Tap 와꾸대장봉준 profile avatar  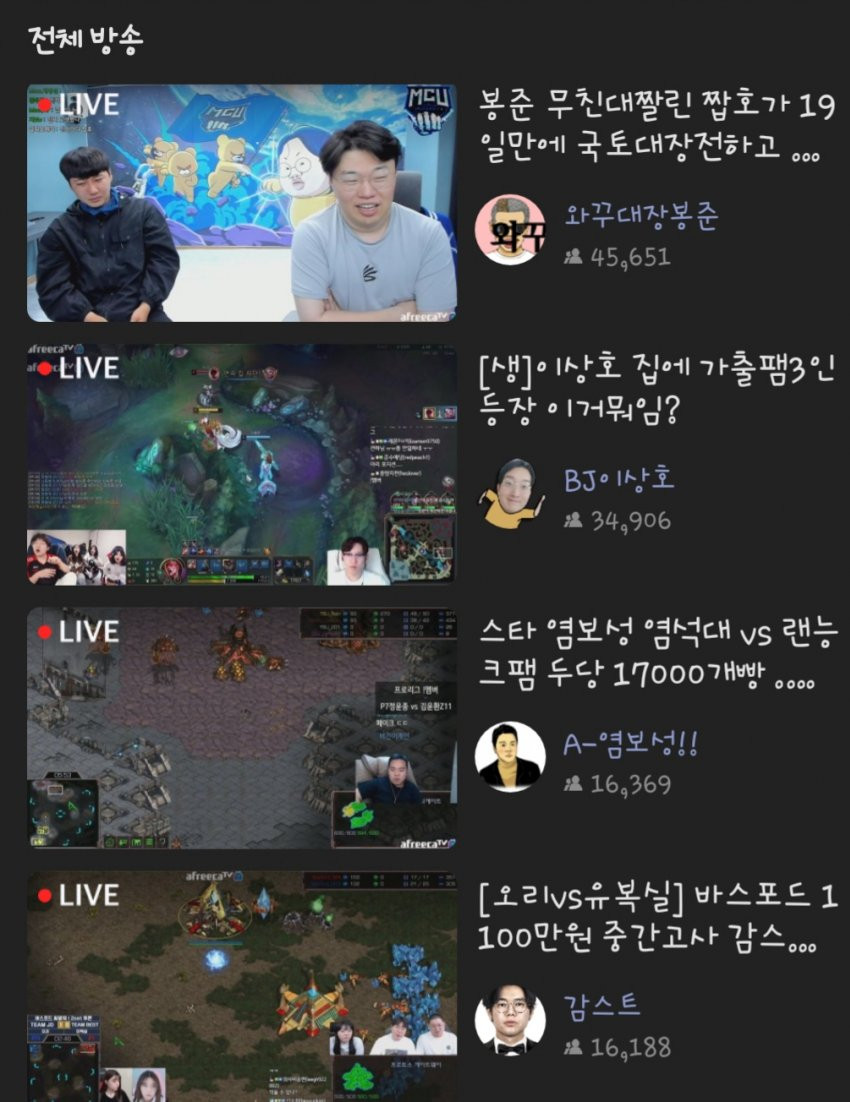click(509, 229)
